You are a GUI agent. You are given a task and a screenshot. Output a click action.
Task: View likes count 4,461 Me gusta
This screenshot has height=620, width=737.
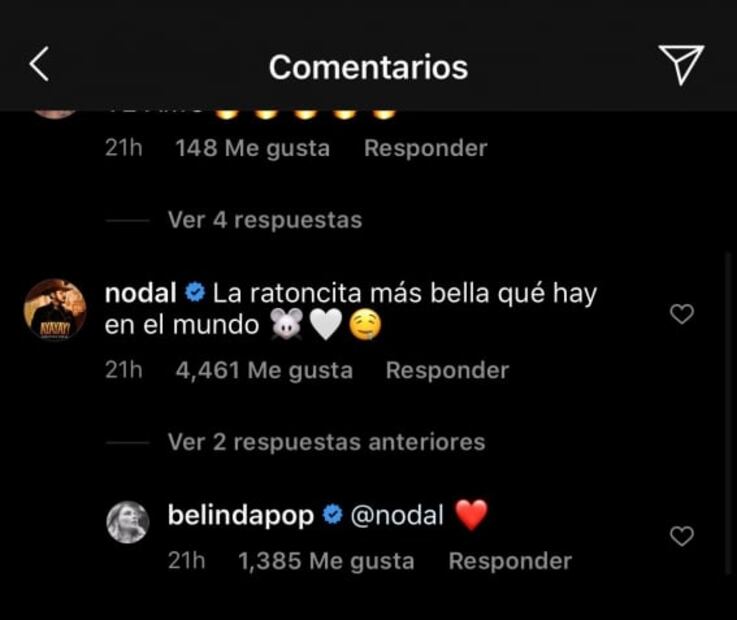tap(264, 370)
